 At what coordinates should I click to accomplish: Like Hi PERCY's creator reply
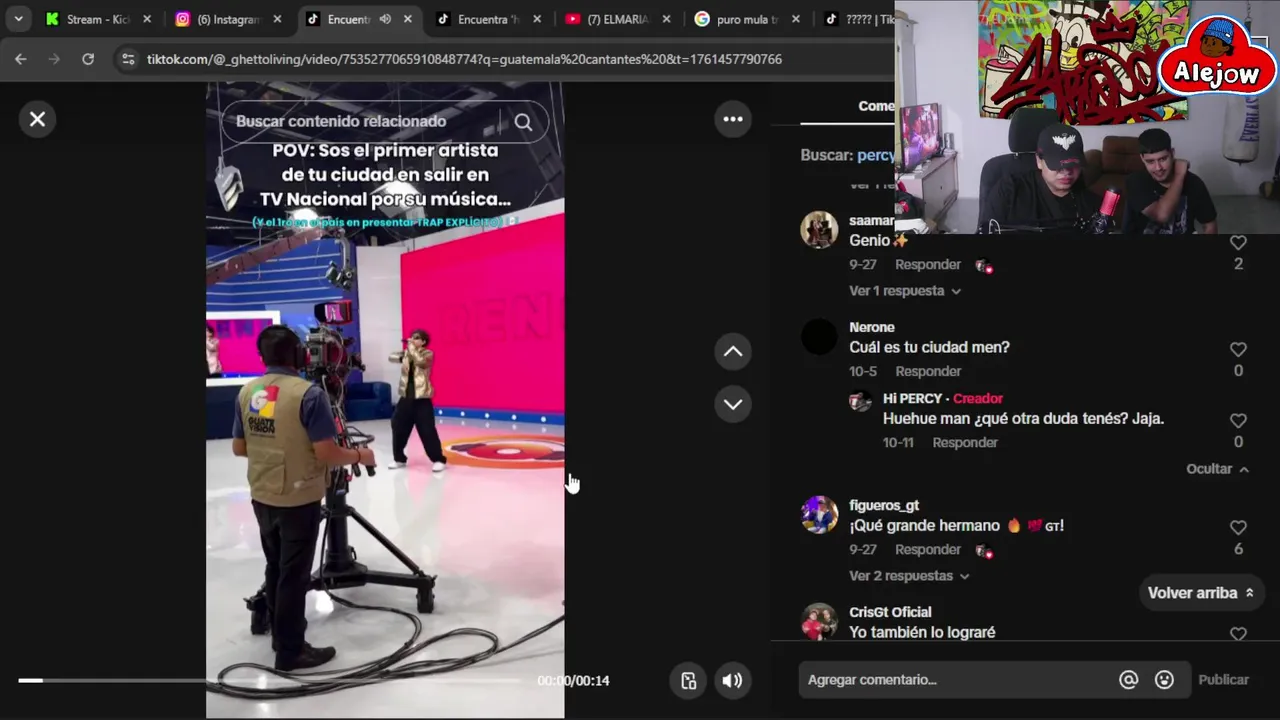tap(1238, 421)
